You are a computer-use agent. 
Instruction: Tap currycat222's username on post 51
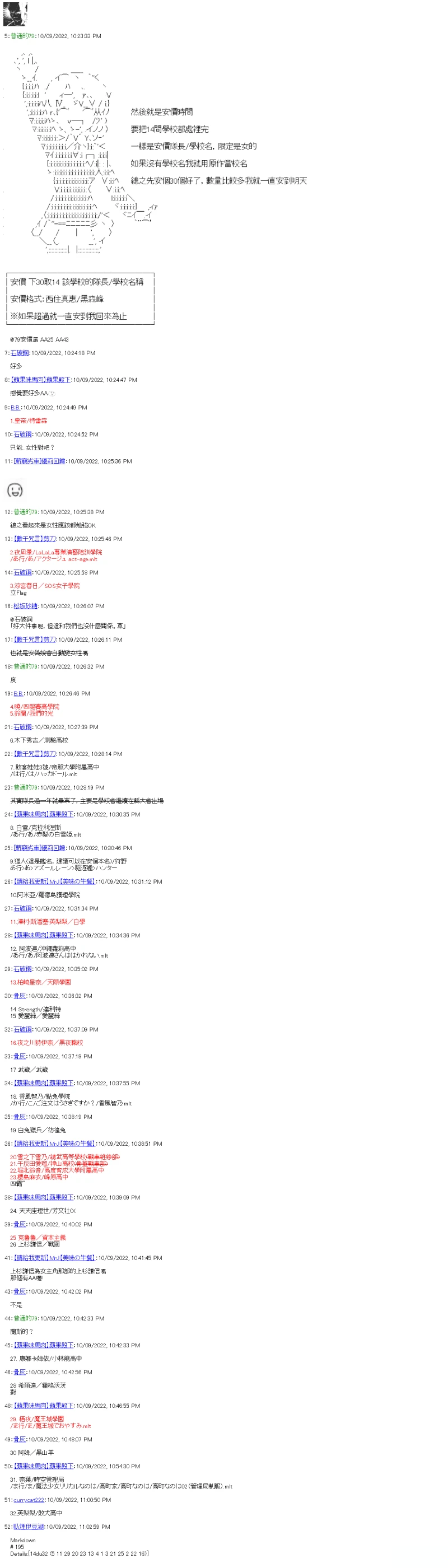(29, 1500)
